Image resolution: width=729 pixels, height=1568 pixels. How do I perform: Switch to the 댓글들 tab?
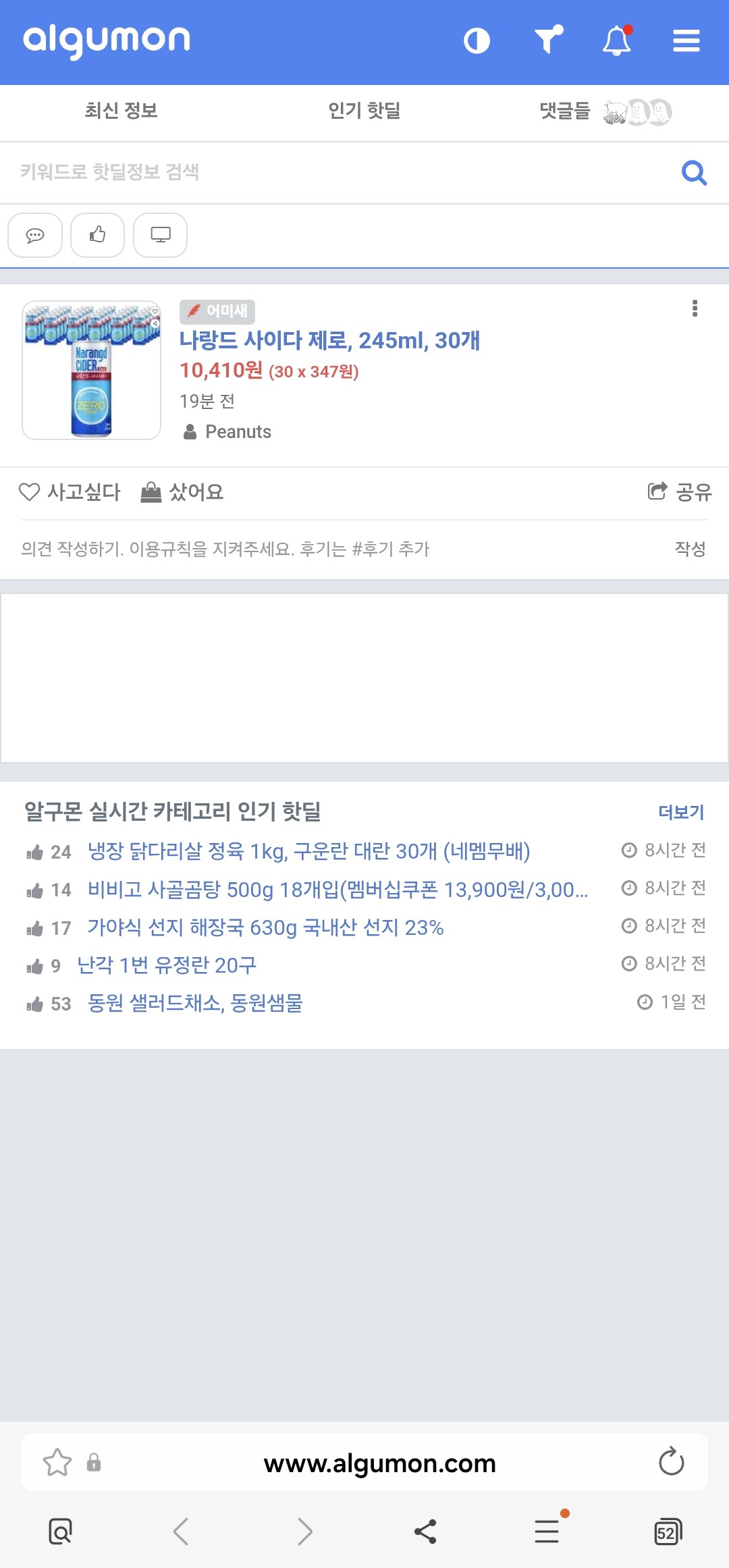[x=566, y=111]
